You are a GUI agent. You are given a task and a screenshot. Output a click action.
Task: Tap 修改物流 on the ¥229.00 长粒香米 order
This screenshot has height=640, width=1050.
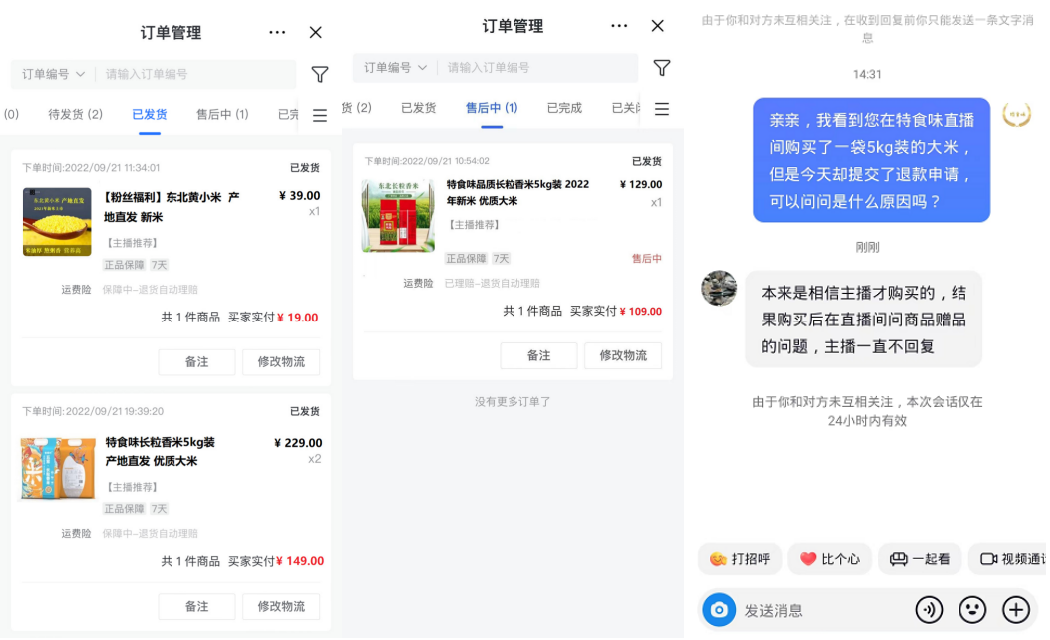[x=281, y=606]
